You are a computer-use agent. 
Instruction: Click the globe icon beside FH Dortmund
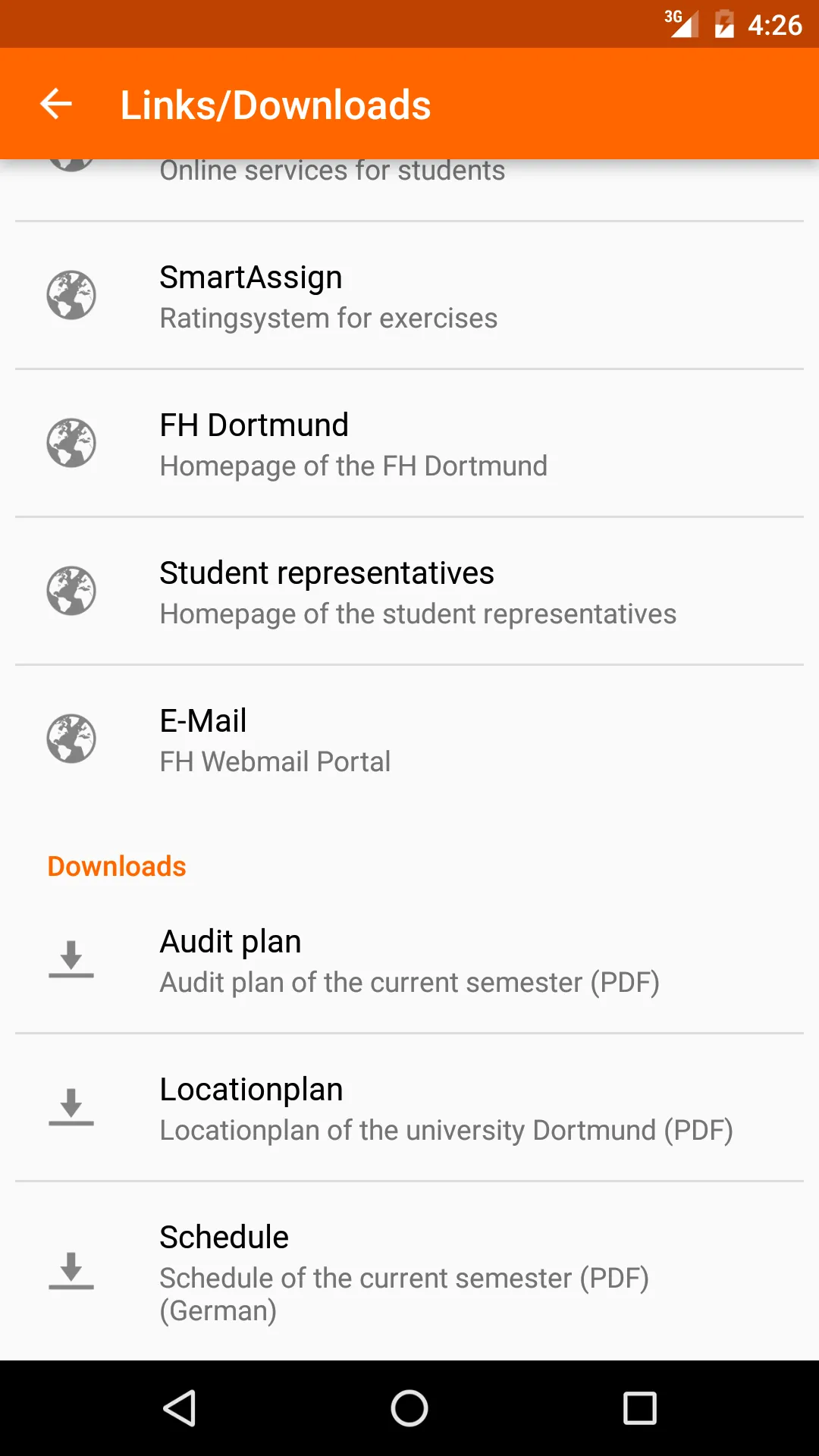[71, 443]
